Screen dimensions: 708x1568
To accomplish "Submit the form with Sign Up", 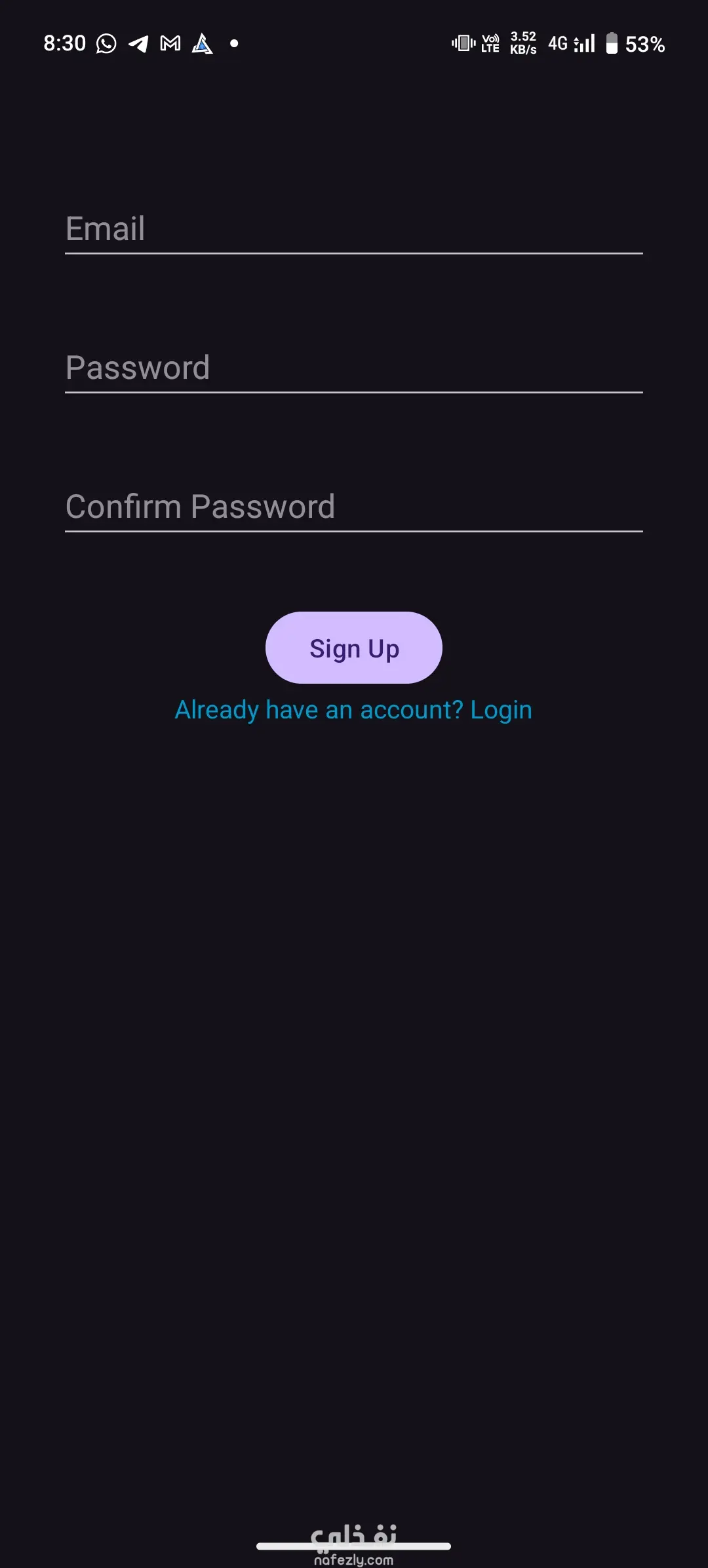I will pos(354,648).
